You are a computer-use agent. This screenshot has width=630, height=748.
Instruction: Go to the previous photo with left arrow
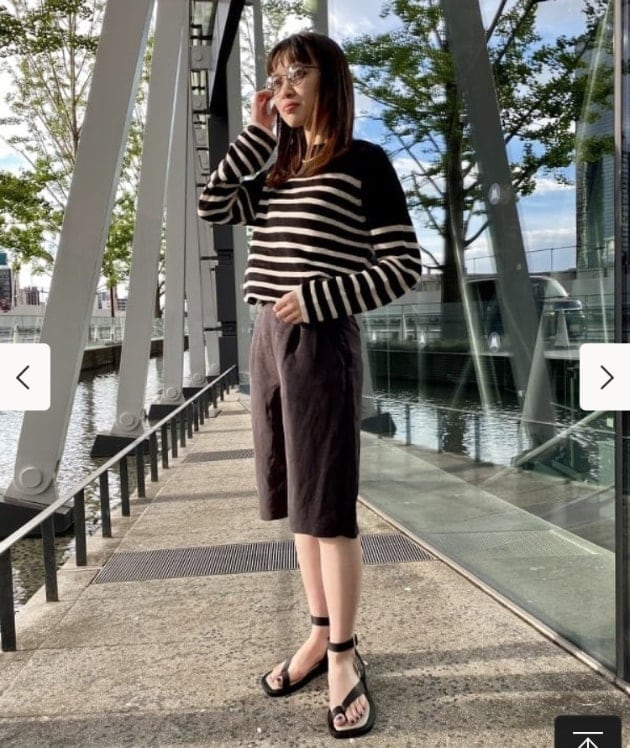pos(24,377)
